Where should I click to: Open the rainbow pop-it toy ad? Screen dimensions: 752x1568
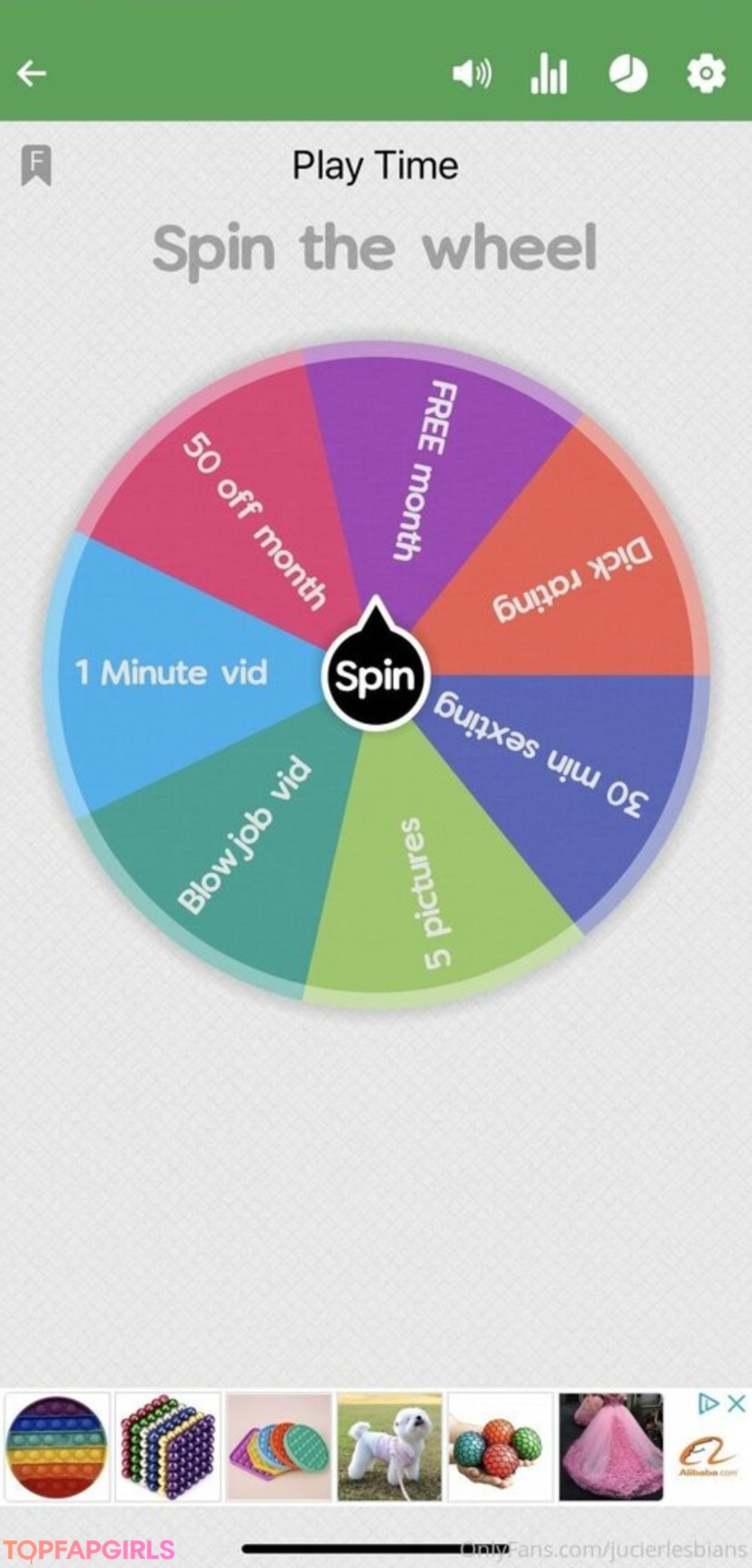tap(56, 1447)
